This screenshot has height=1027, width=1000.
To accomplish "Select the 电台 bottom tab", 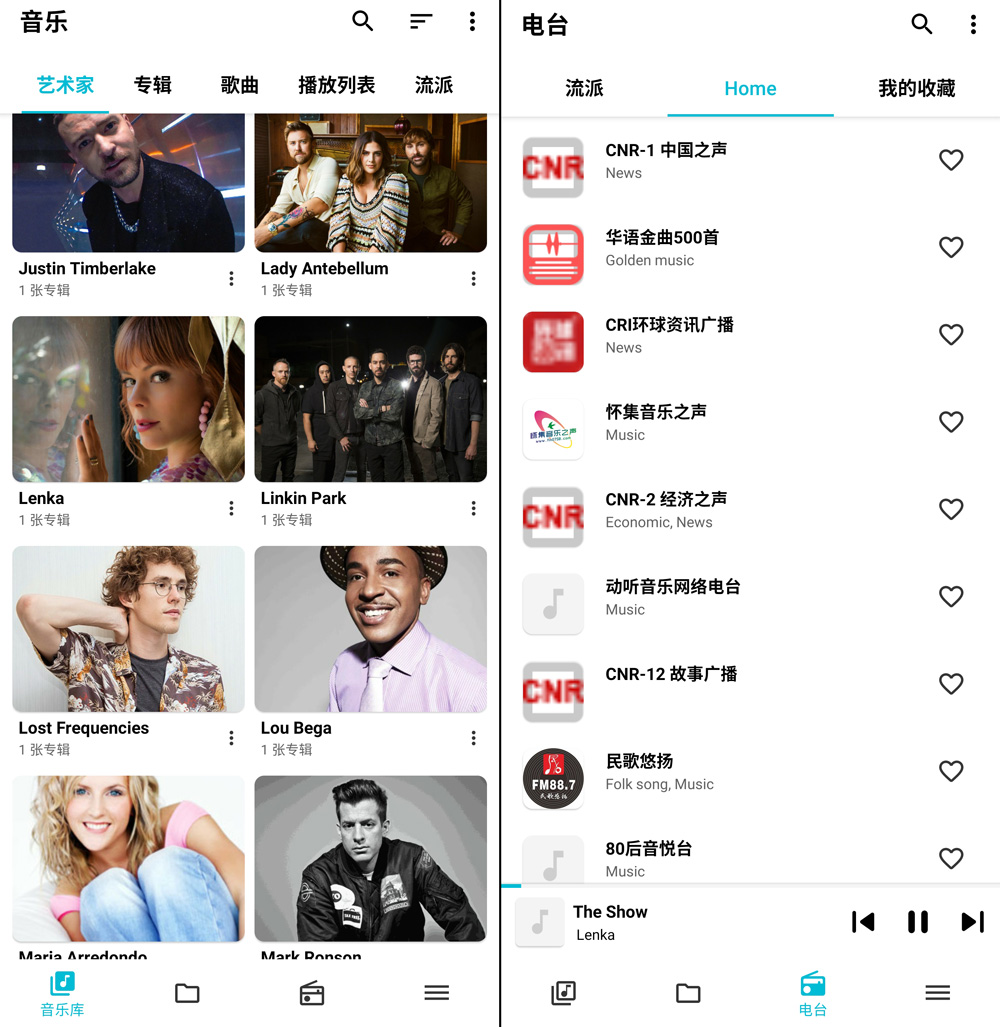I will coord(812,993).
